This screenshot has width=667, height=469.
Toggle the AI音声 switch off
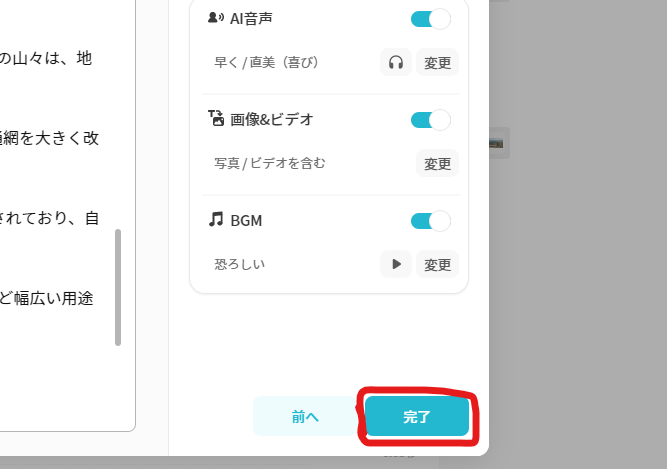431,19
